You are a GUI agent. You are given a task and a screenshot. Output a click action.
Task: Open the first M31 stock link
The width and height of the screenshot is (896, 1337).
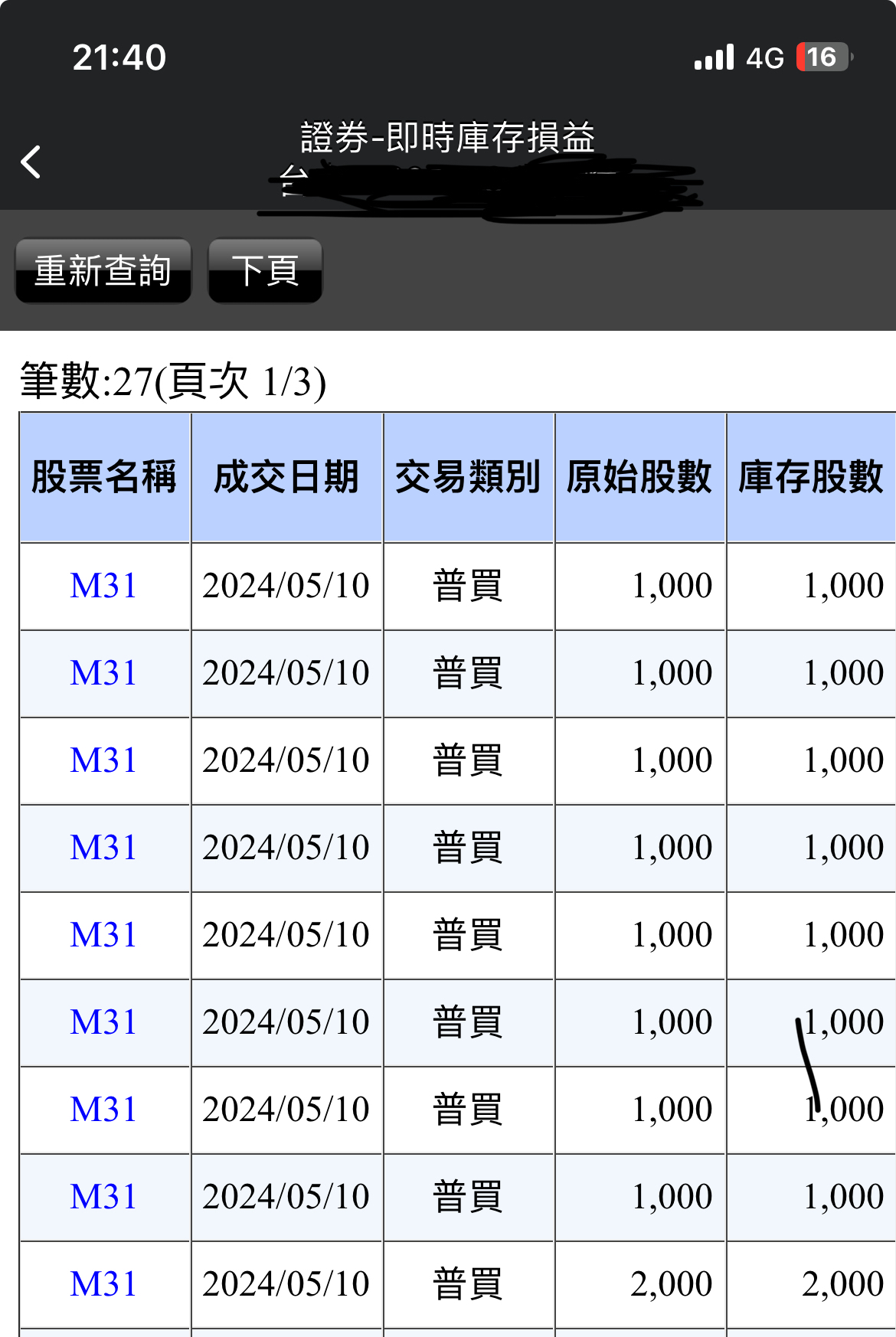click(x=104, y=586)
